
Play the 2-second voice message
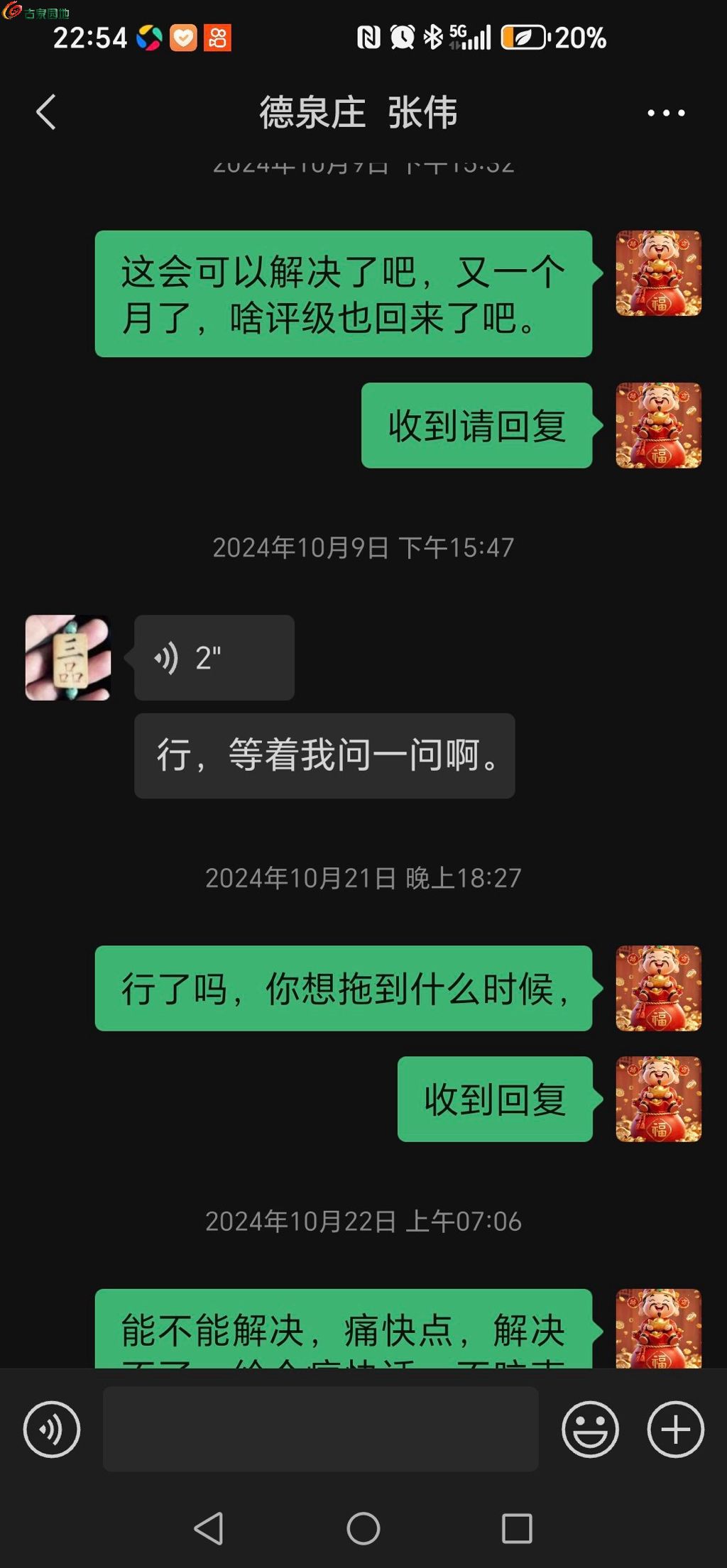pyautogui.click(x=214, y=658)
